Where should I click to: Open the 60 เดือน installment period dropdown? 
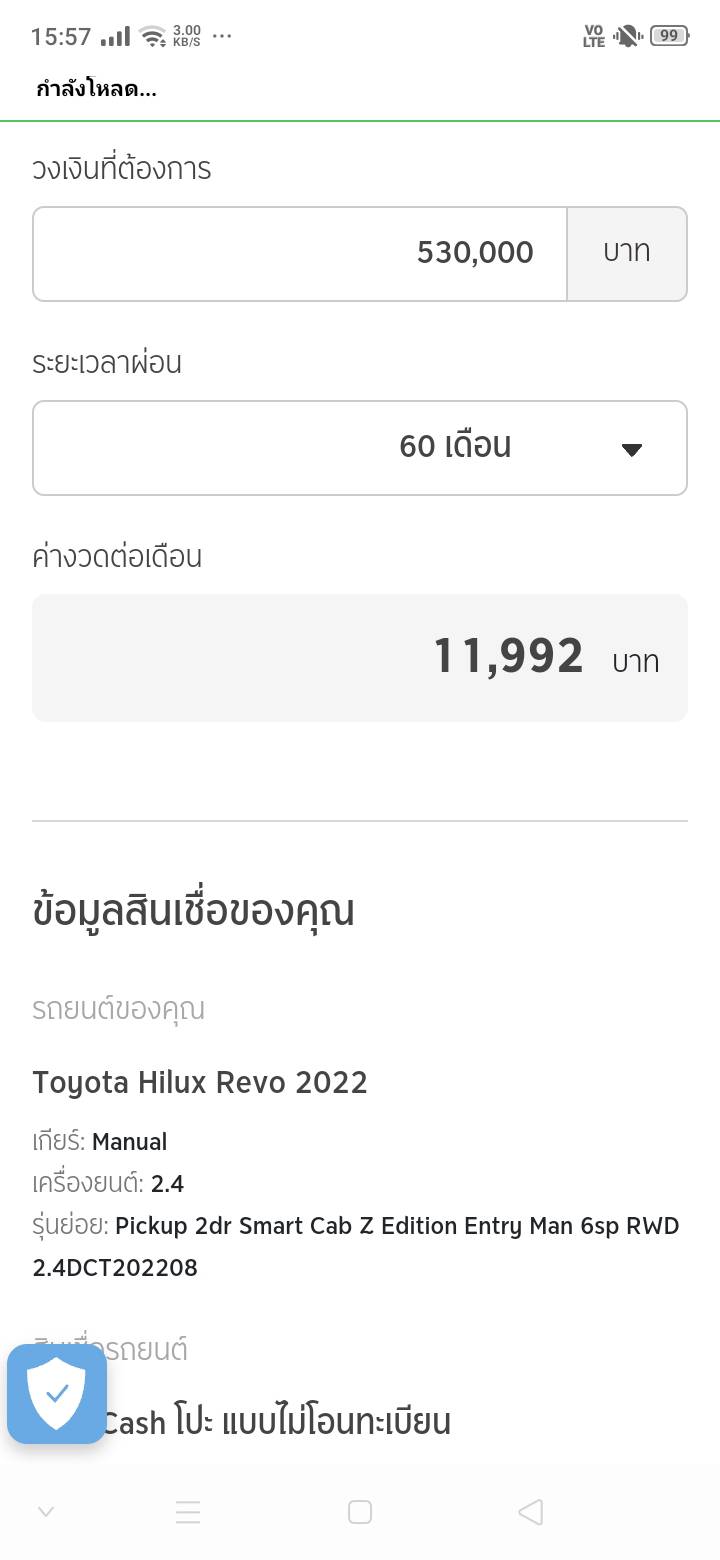tap(360, 447)
